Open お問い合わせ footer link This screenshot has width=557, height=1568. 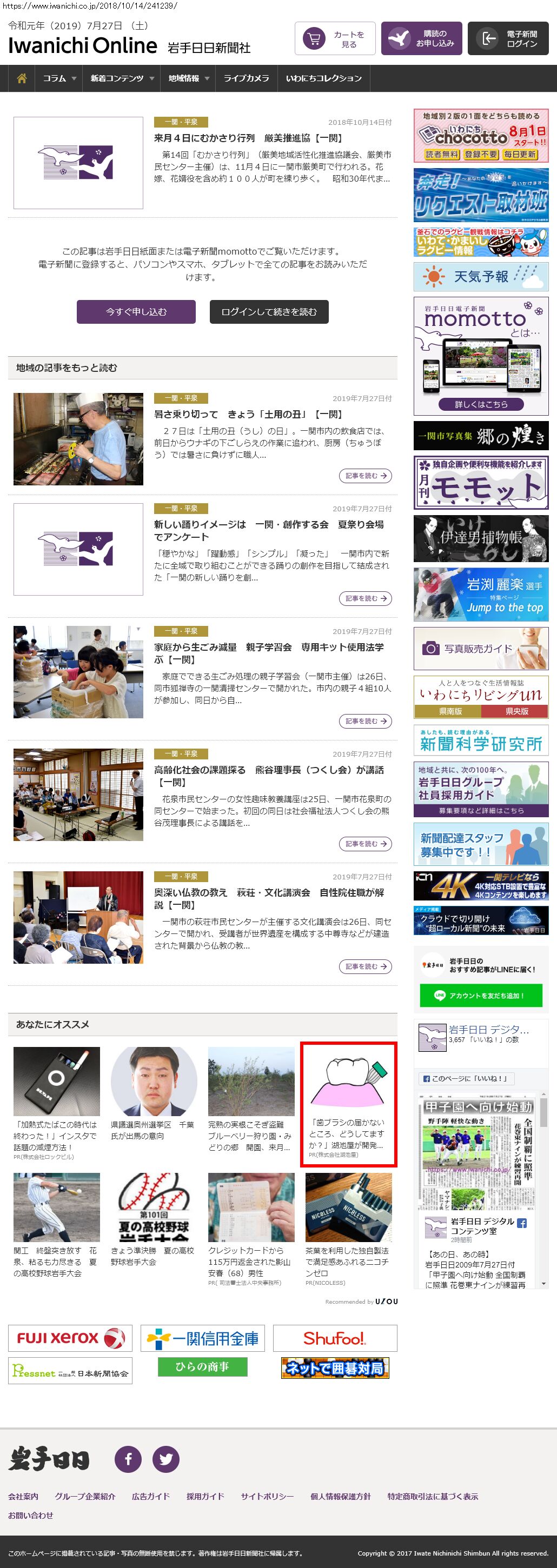click(30, 1515)
